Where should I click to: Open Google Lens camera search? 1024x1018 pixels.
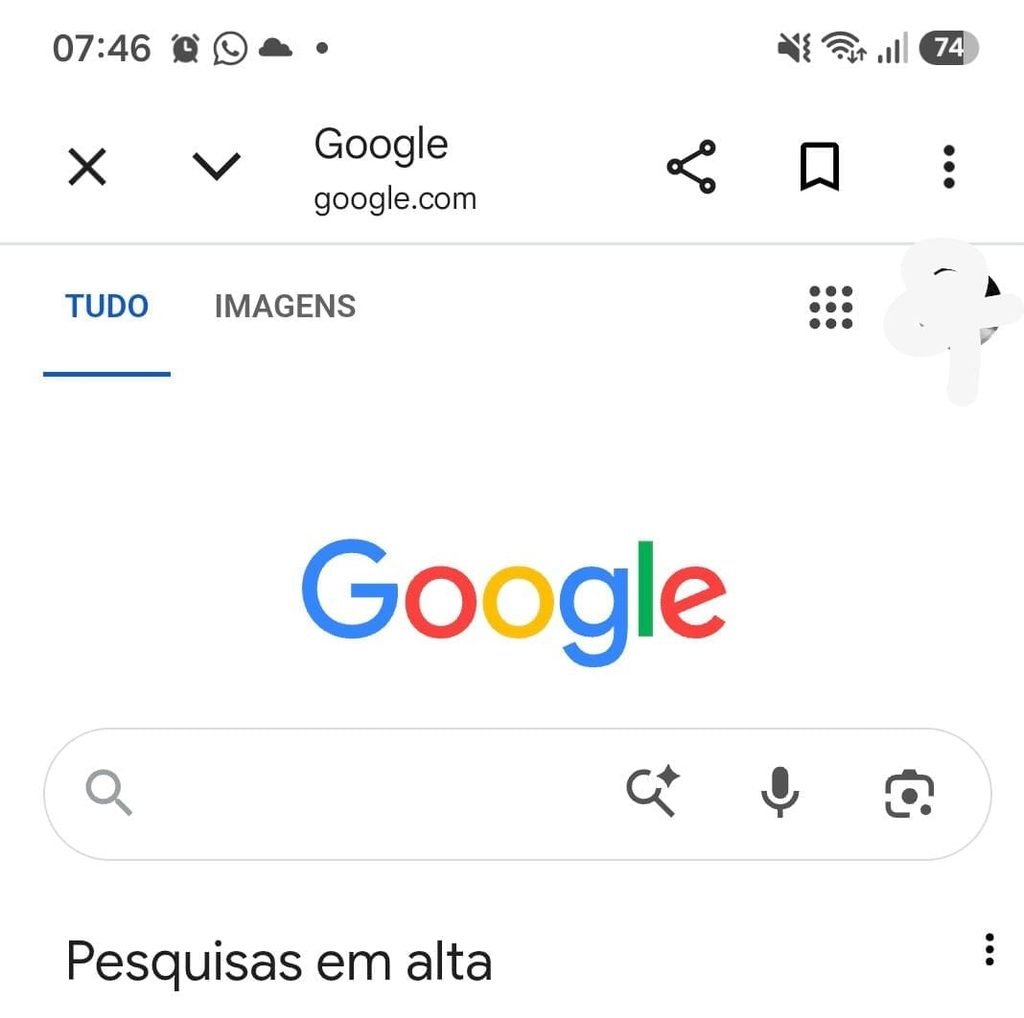click(909, 793)
